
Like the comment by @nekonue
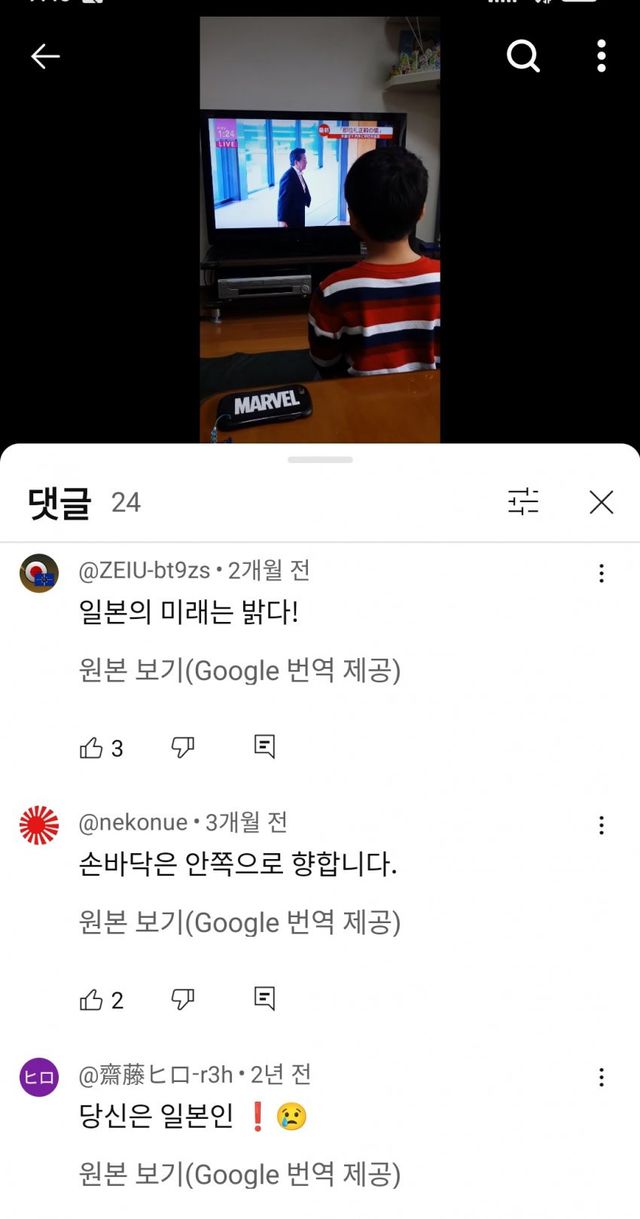91,1000
